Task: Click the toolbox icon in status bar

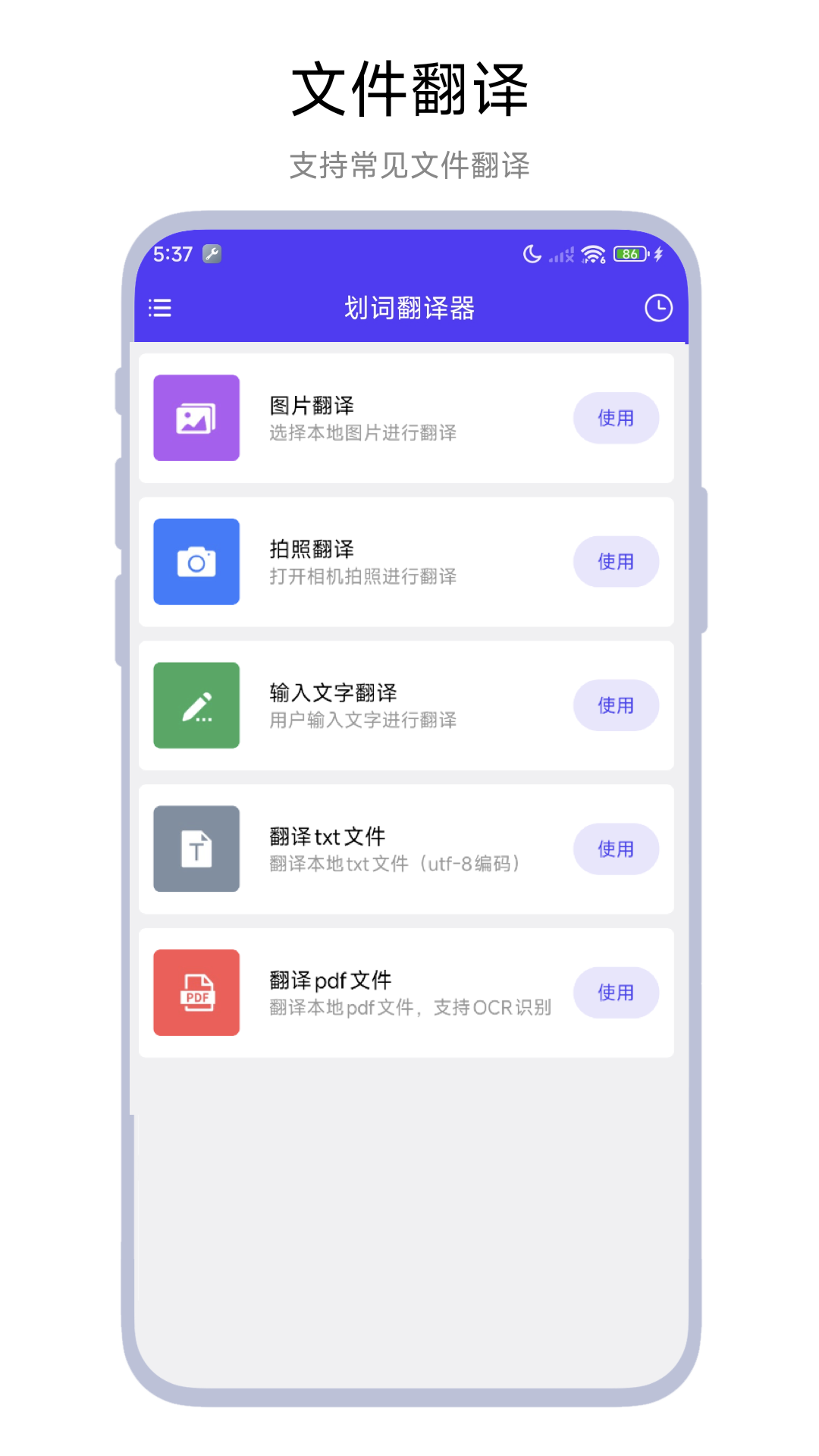Action: click(x=212, y=253)
